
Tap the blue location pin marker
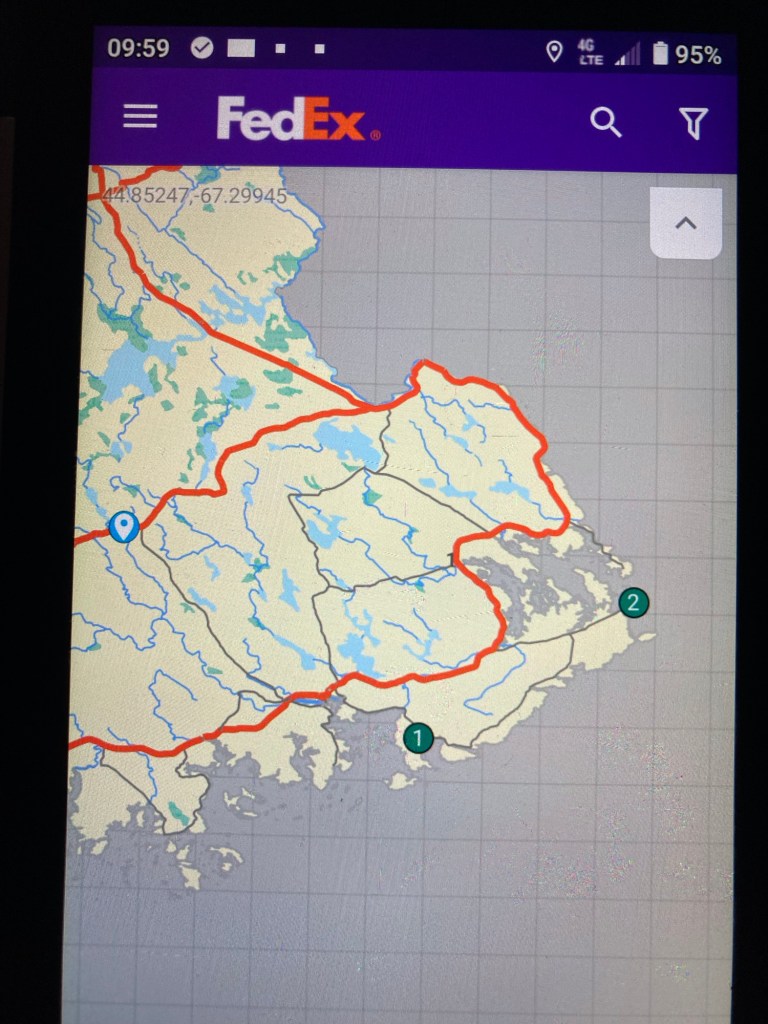click(124, 526)
